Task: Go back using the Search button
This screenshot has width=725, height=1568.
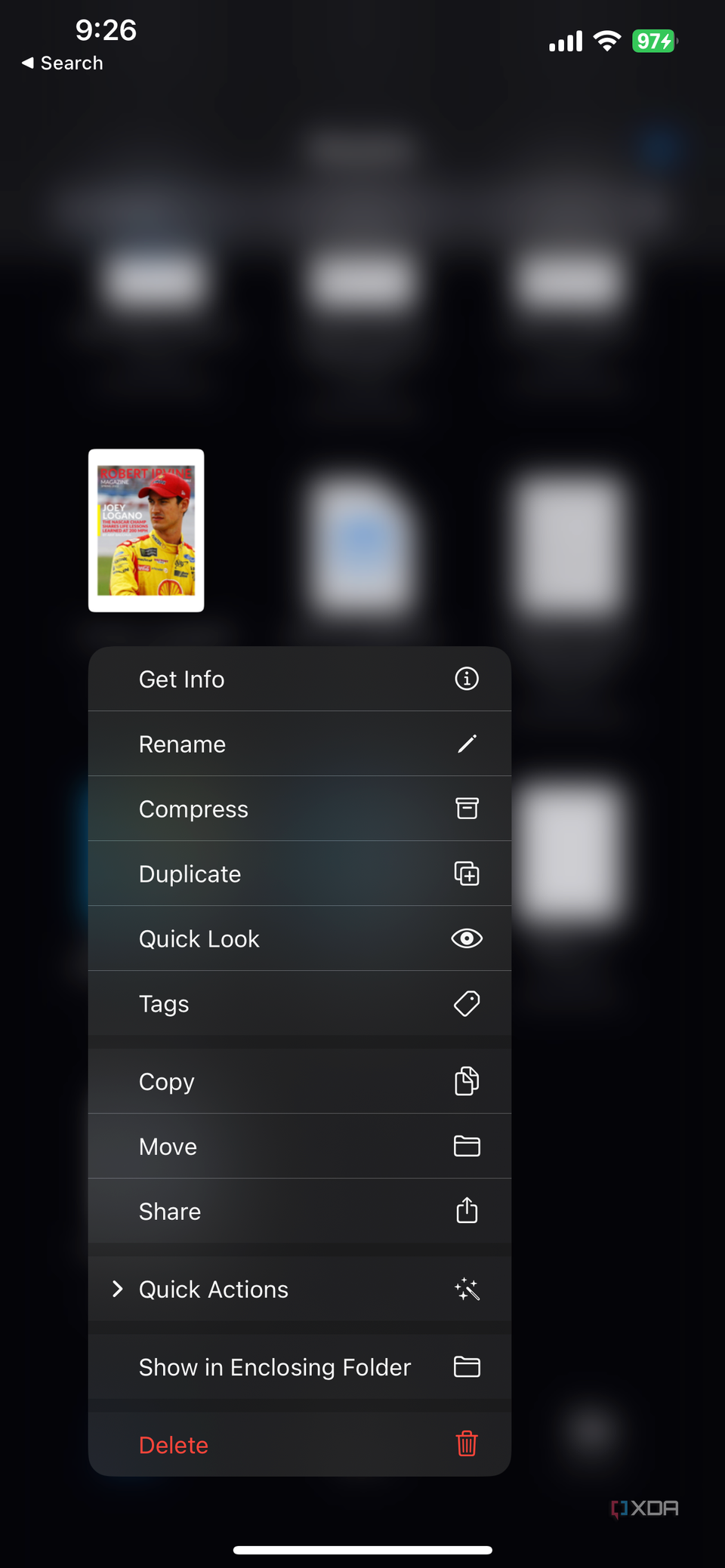Action: point(60,63)
